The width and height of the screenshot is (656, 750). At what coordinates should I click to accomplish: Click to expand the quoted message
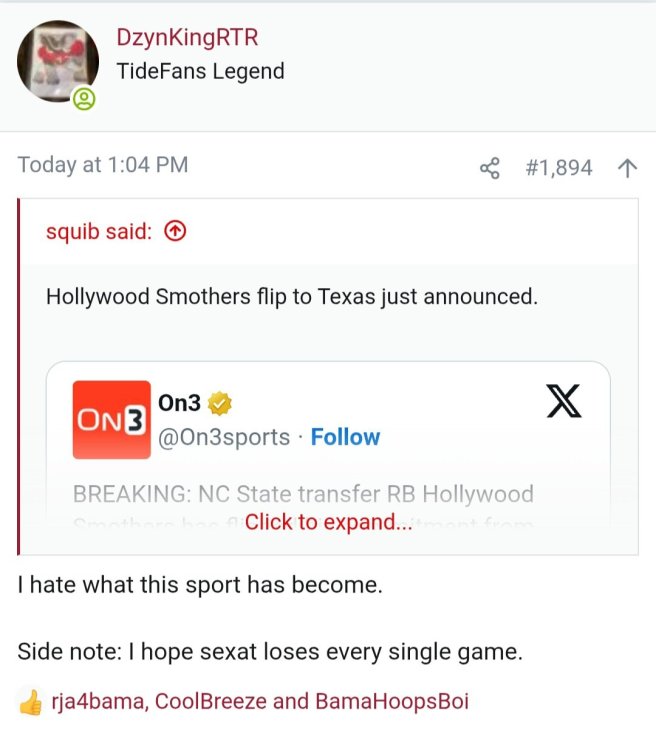(328, 521)
